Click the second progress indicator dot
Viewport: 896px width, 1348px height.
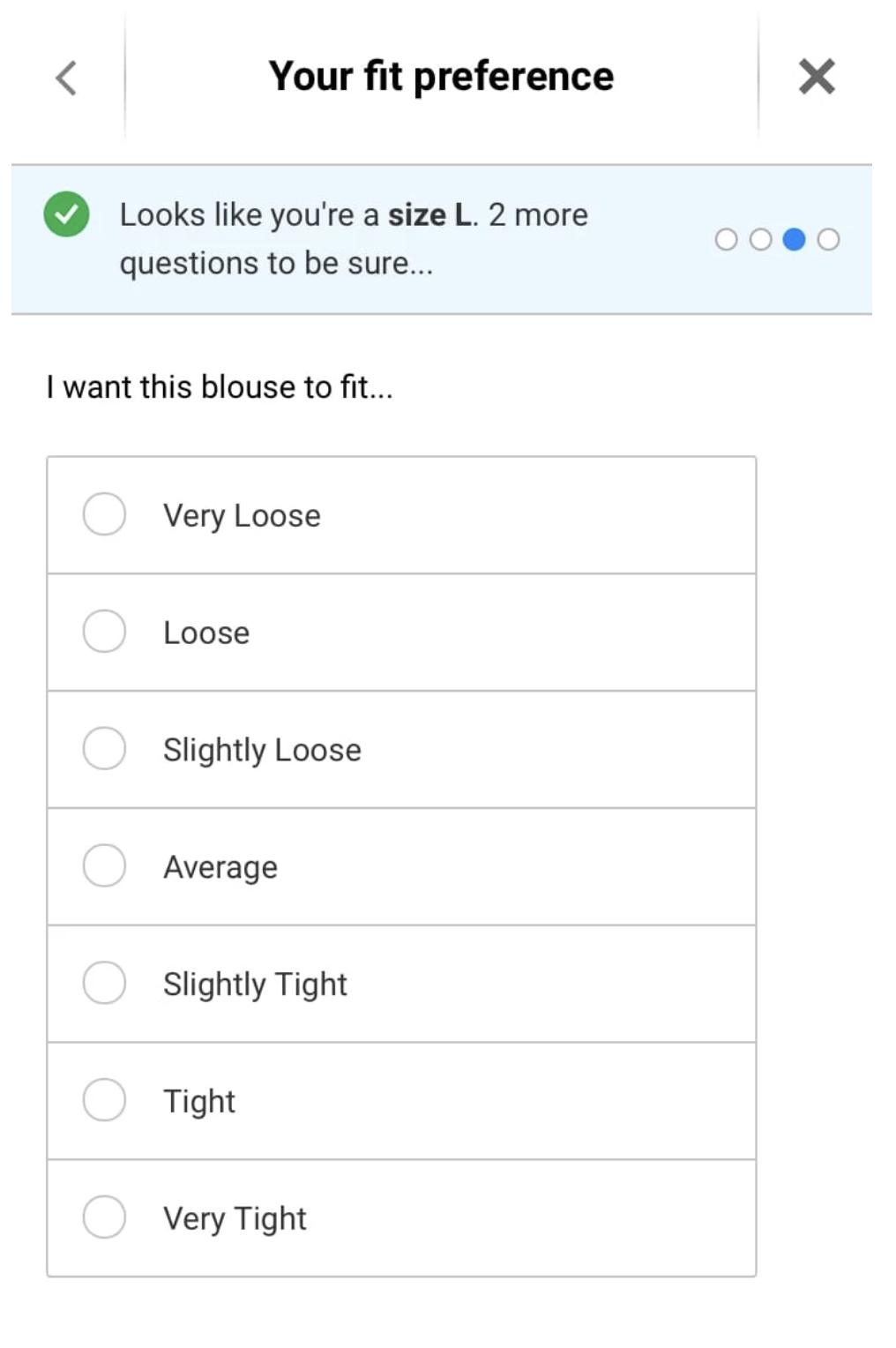761,239
